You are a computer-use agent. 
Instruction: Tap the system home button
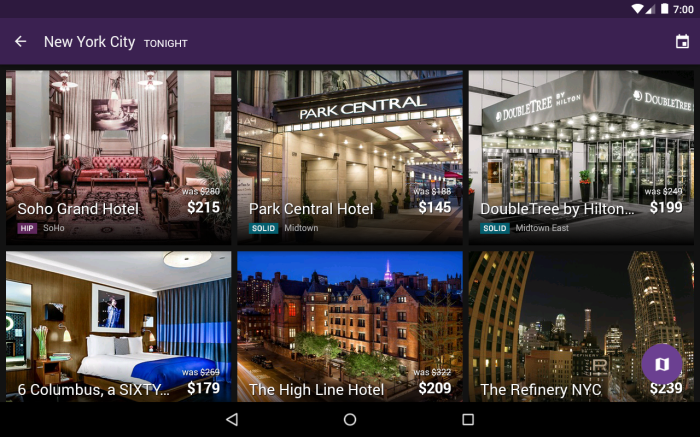(x=350, y=420)
